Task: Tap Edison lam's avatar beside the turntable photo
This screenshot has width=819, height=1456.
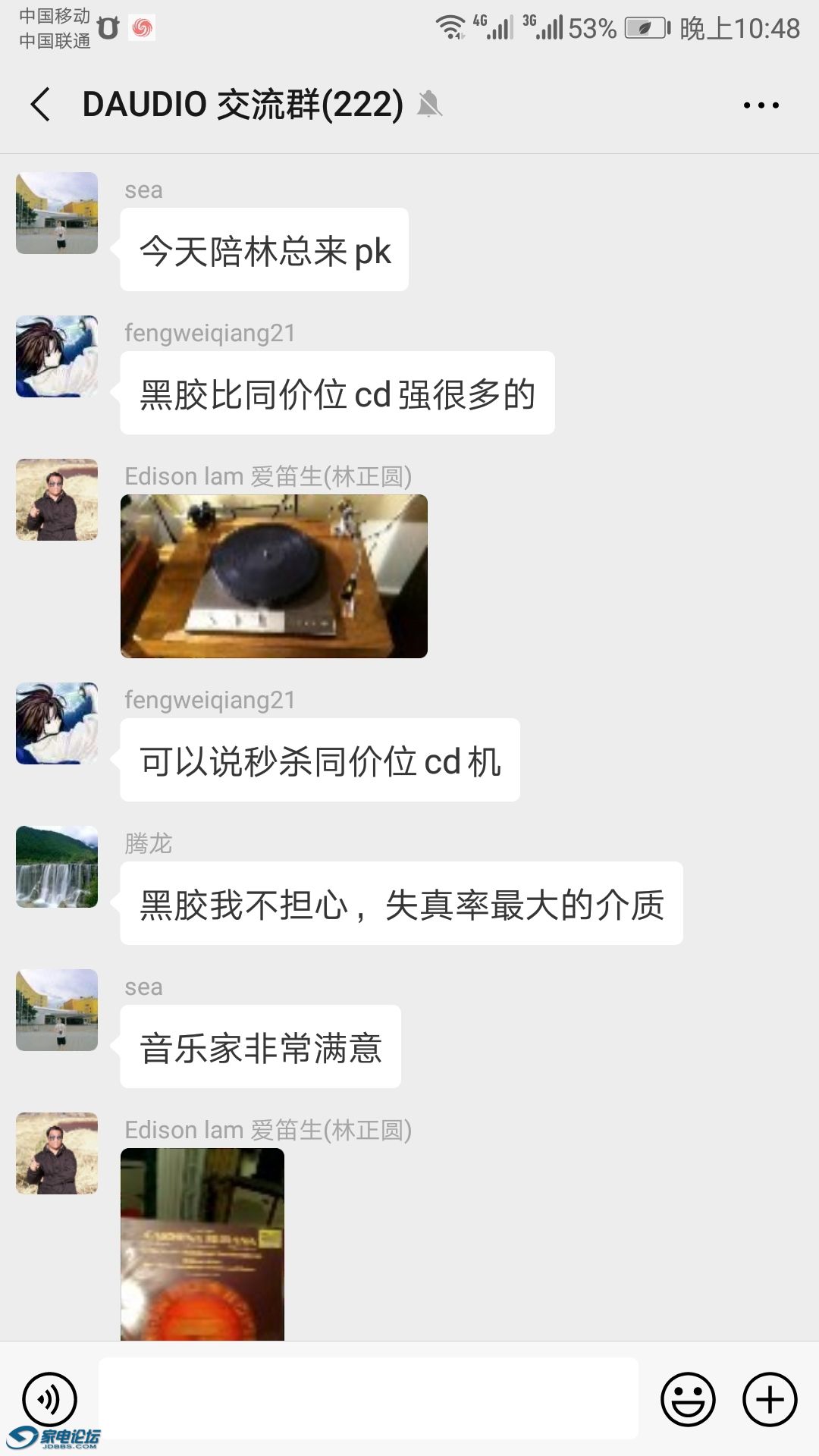Action: [x=57, y=500]
